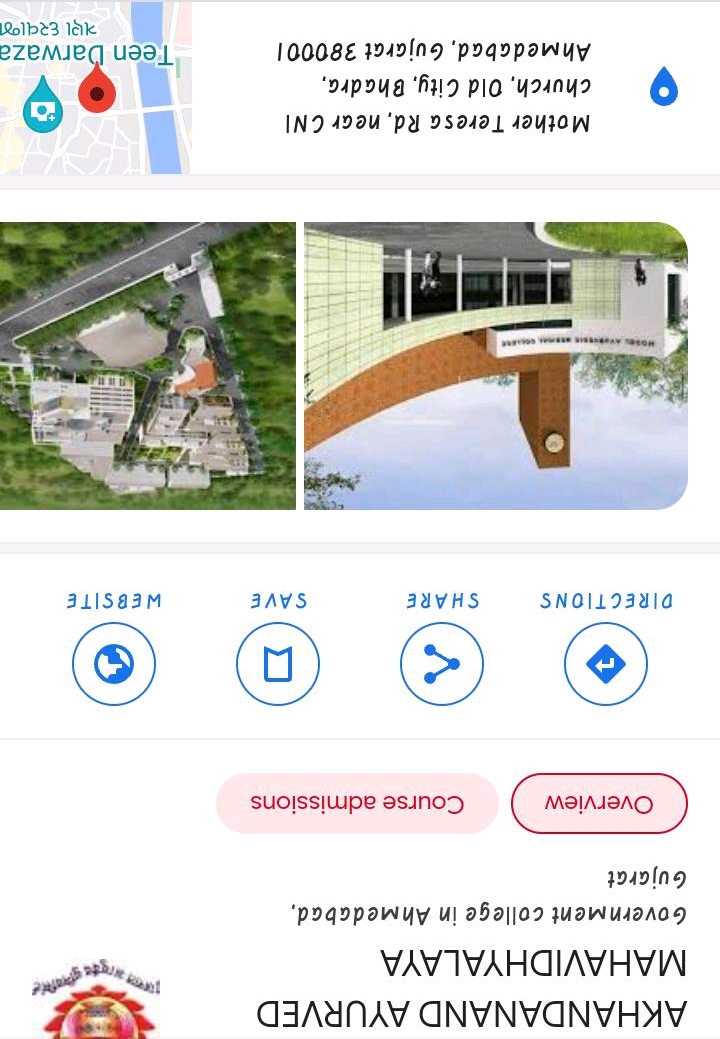Get directions to the college

pyautogui.click(x=606, y=664)
